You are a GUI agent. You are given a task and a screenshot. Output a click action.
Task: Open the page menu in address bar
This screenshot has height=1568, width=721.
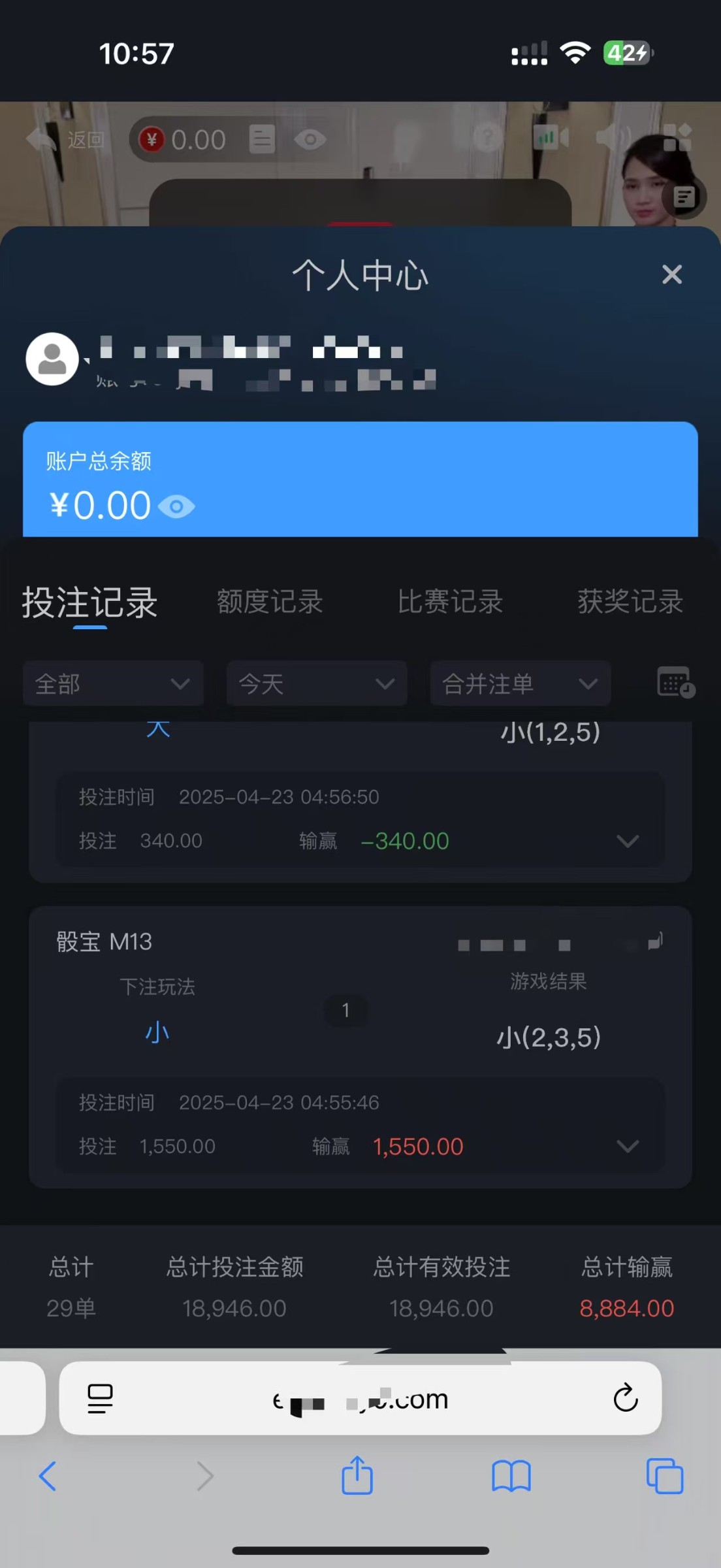pos(100,1398)
